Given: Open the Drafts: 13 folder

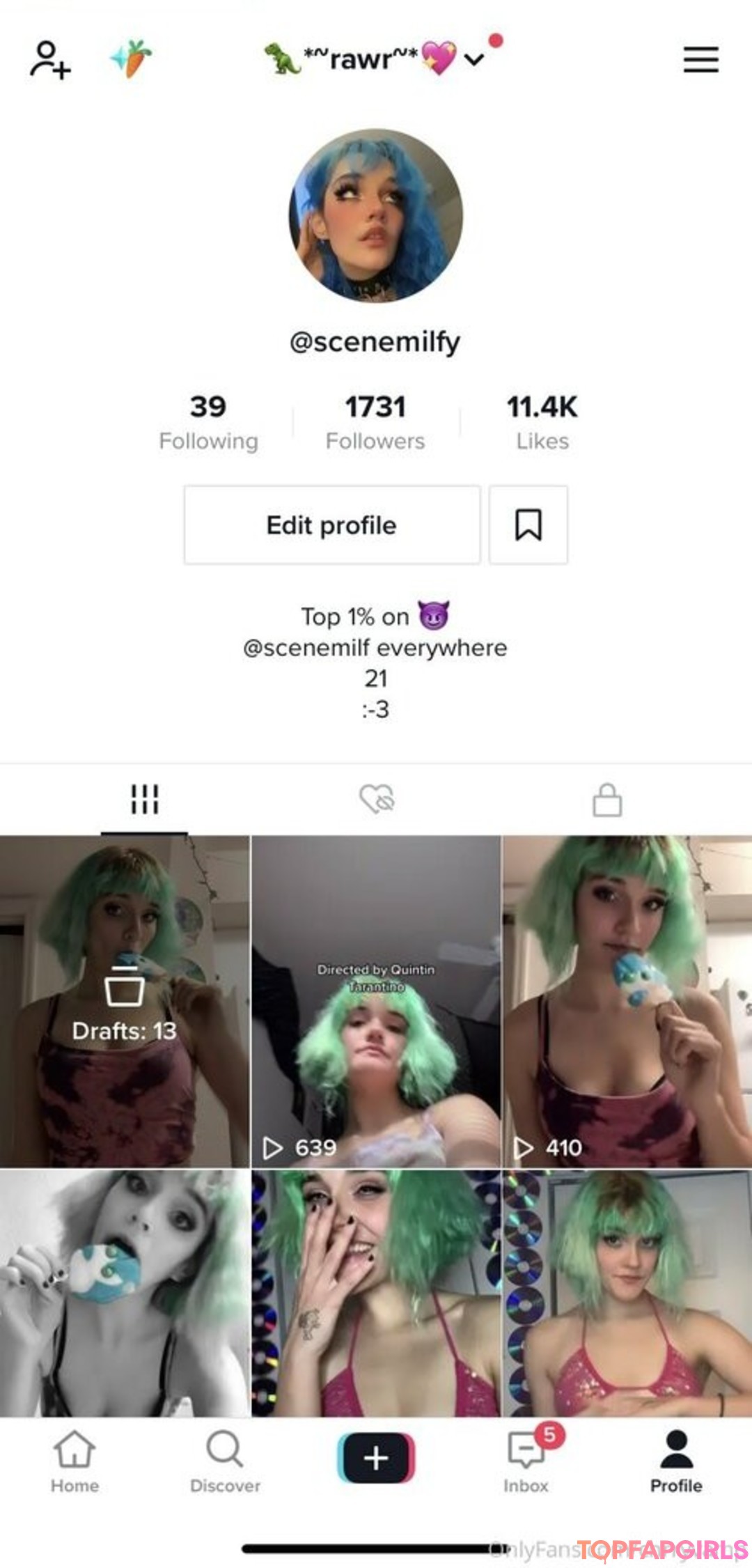Looking at the screenshot, I should 125,1001.
